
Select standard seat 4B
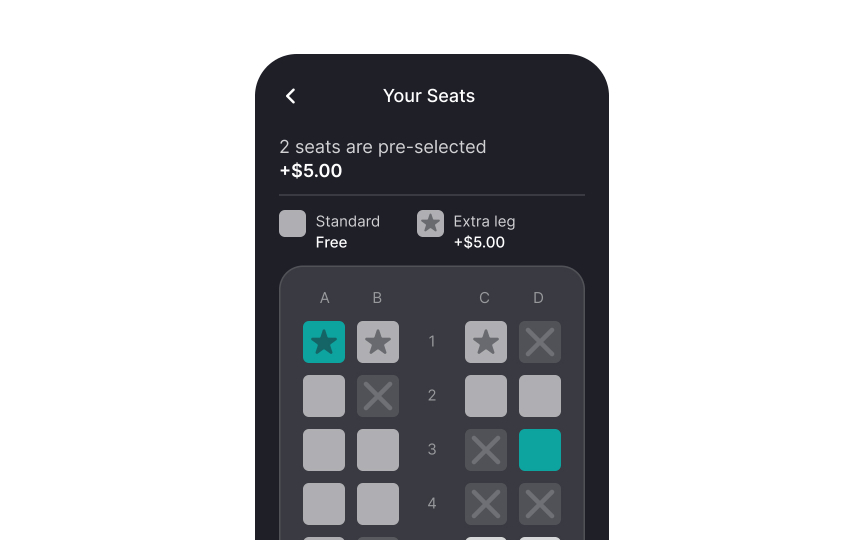pos(378,504)
